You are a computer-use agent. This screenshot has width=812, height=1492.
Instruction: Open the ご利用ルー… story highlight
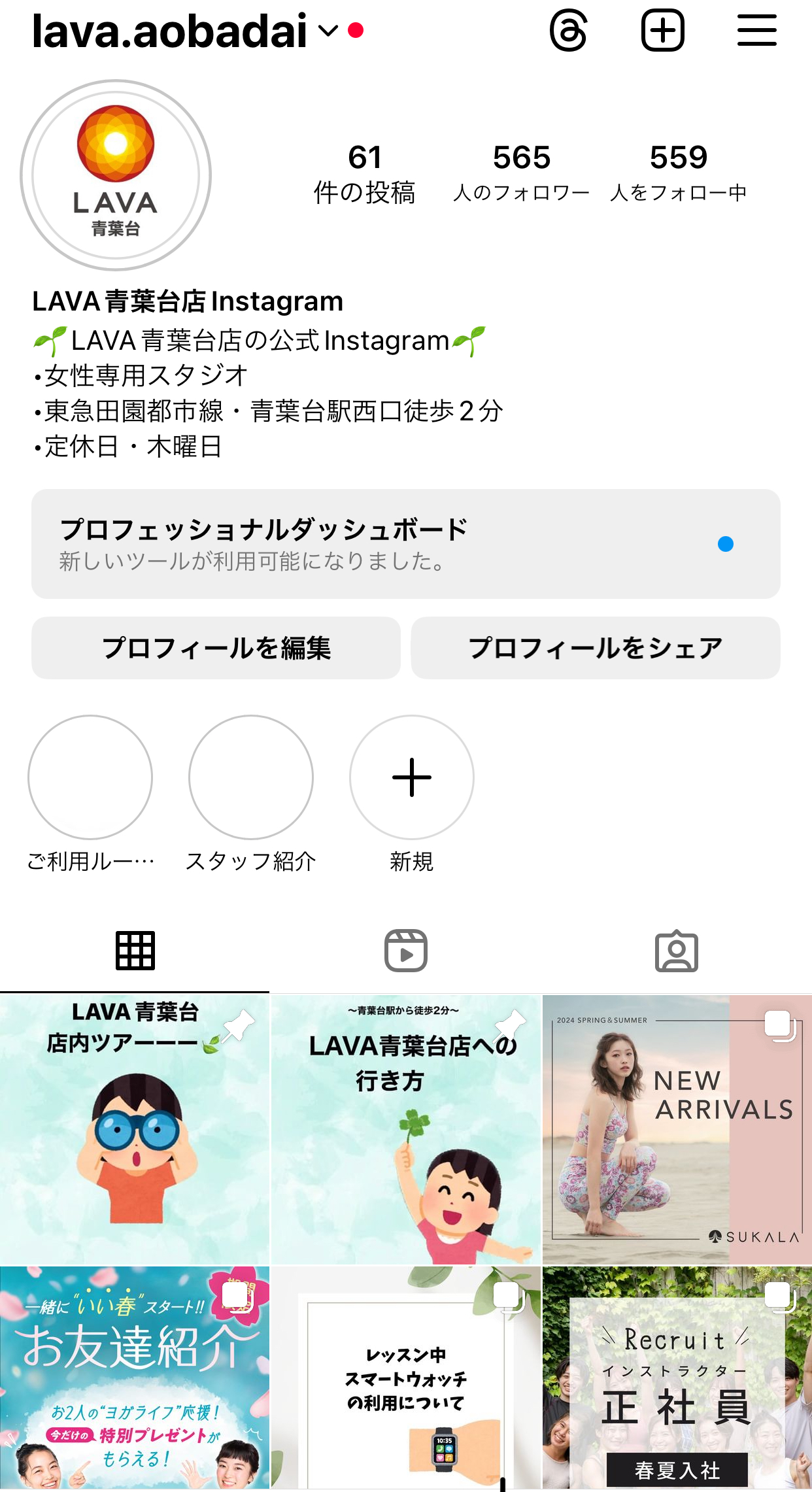point(90,777)
